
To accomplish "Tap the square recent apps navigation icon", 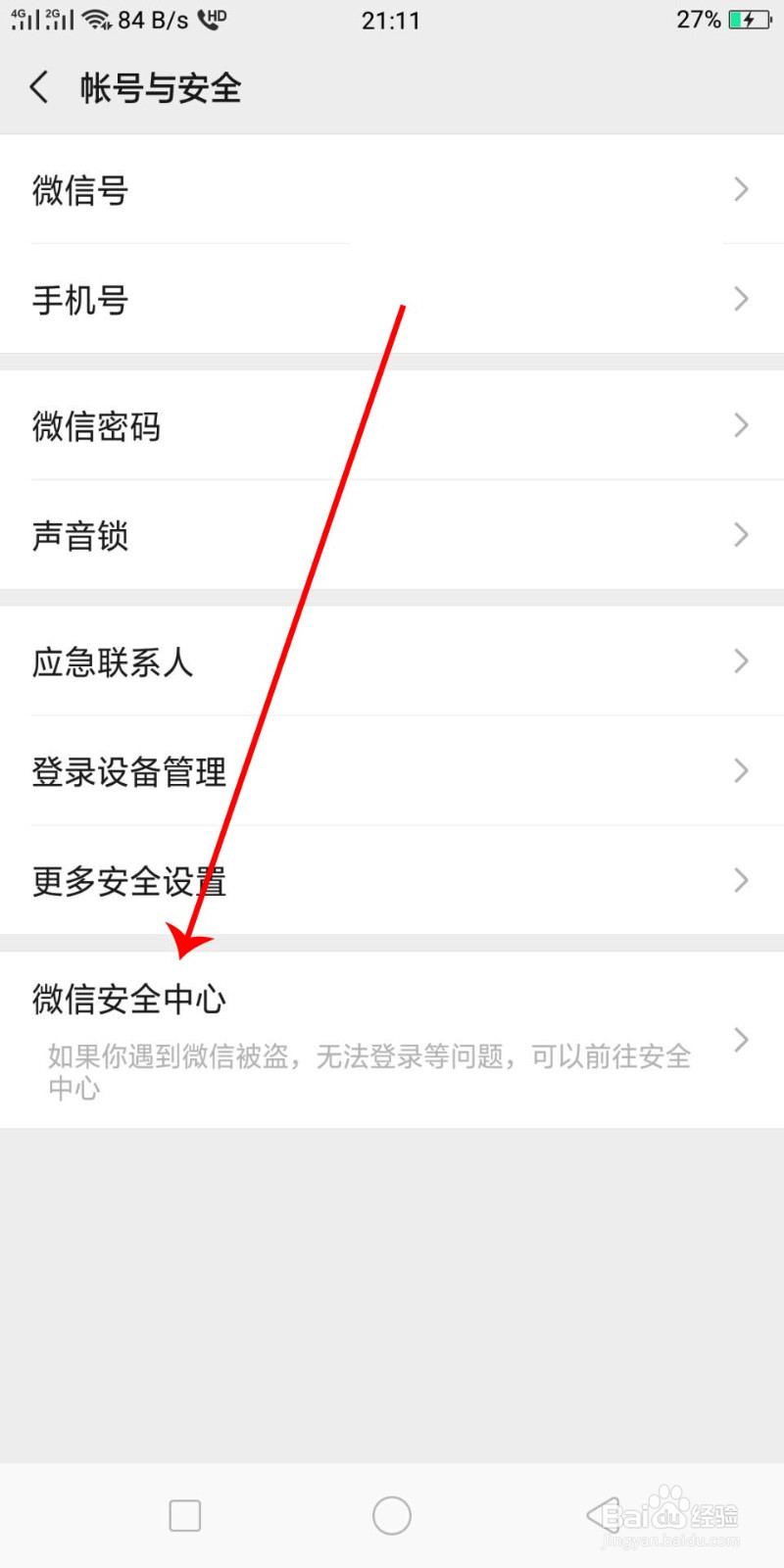I will (184, 1514).
